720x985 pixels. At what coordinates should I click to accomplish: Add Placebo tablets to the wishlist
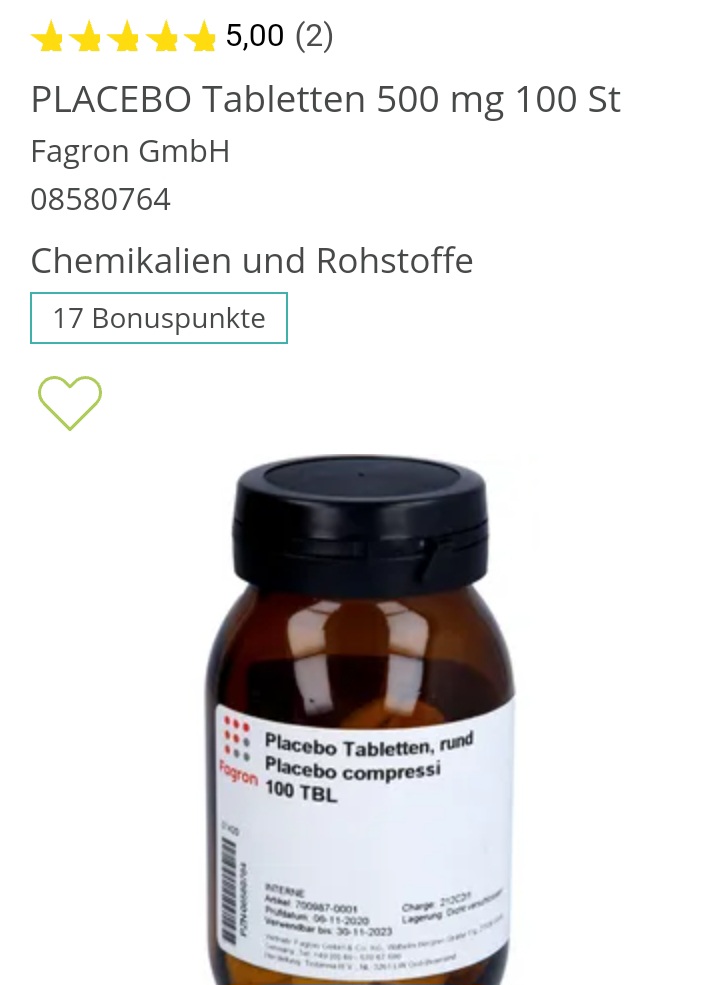pos(70,402)
